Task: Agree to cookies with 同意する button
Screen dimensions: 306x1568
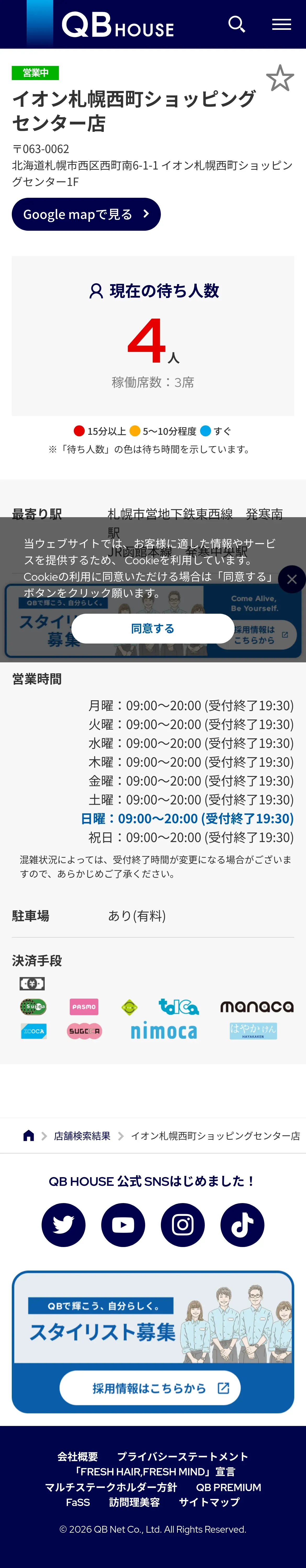Action: [x=153, y=628]
